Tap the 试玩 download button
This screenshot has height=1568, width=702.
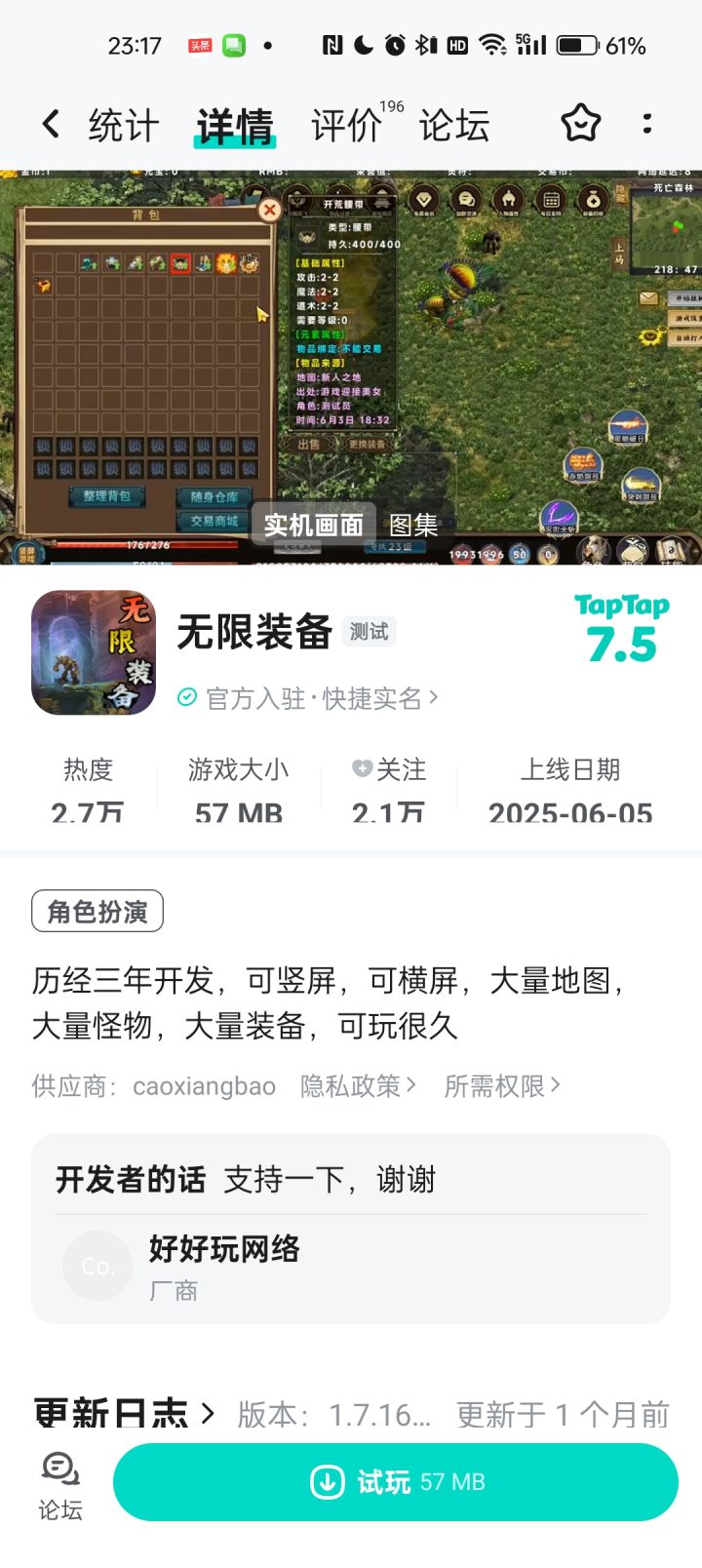click(x=394, y=1481)
